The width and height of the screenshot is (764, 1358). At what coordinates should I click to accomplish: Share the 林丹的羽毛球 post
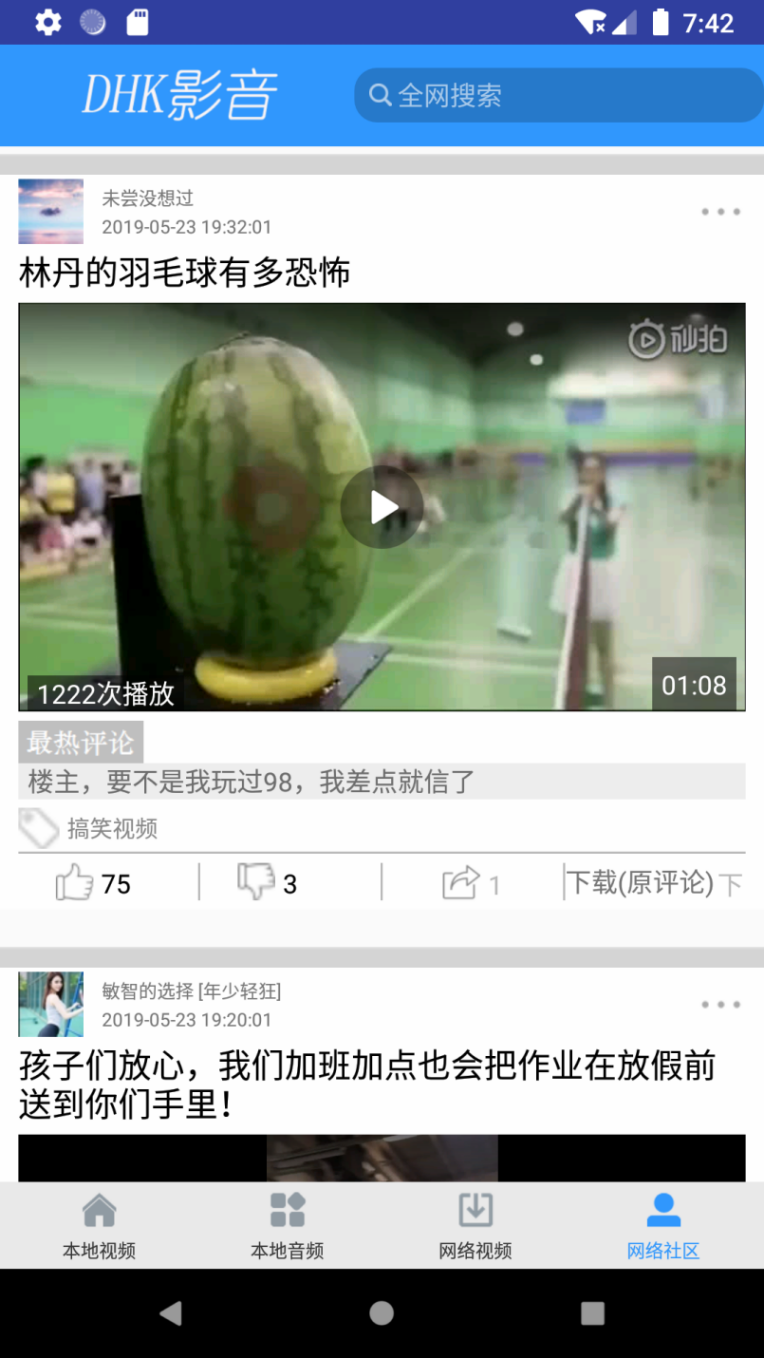click(x=471, y=883)
